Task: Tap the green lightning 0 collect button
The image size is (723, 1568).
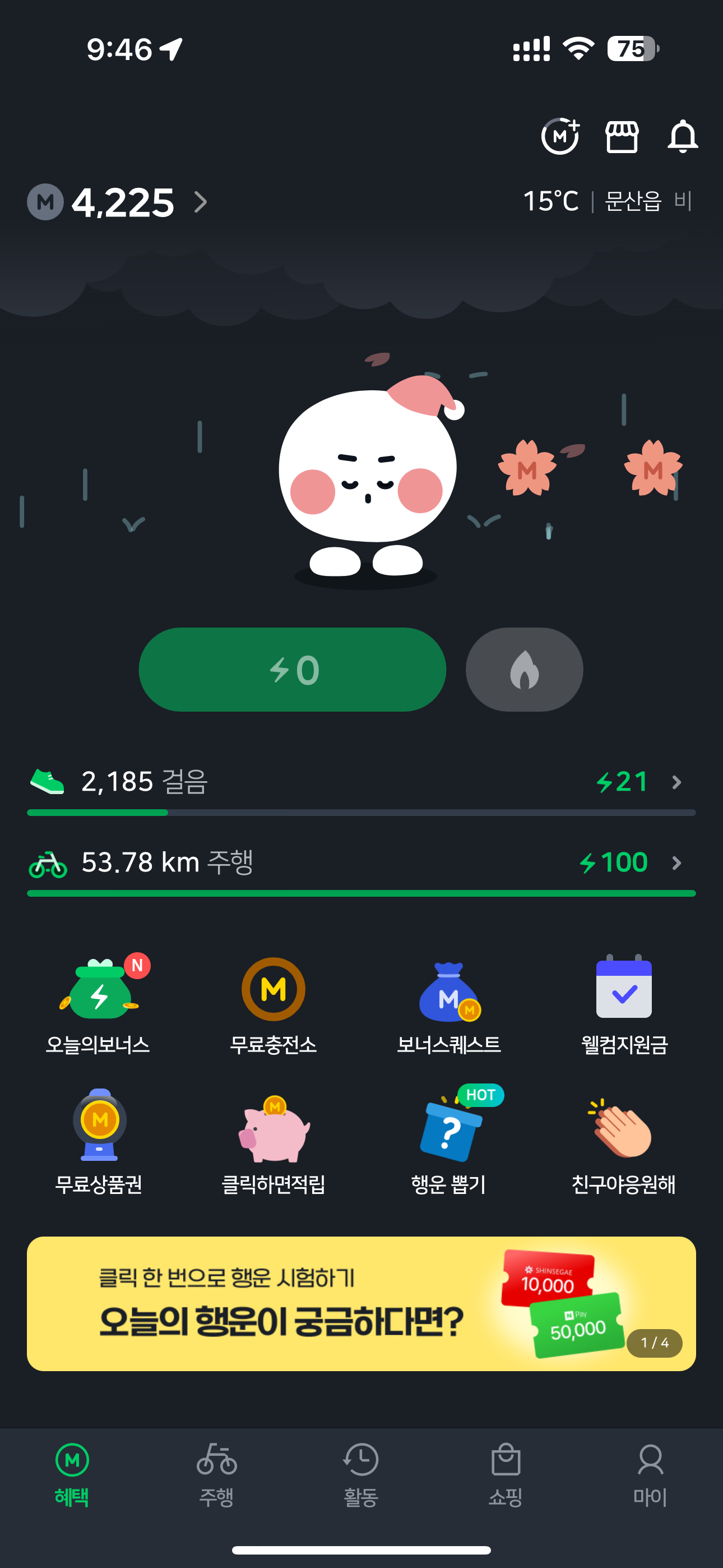Action: [293, 670]
